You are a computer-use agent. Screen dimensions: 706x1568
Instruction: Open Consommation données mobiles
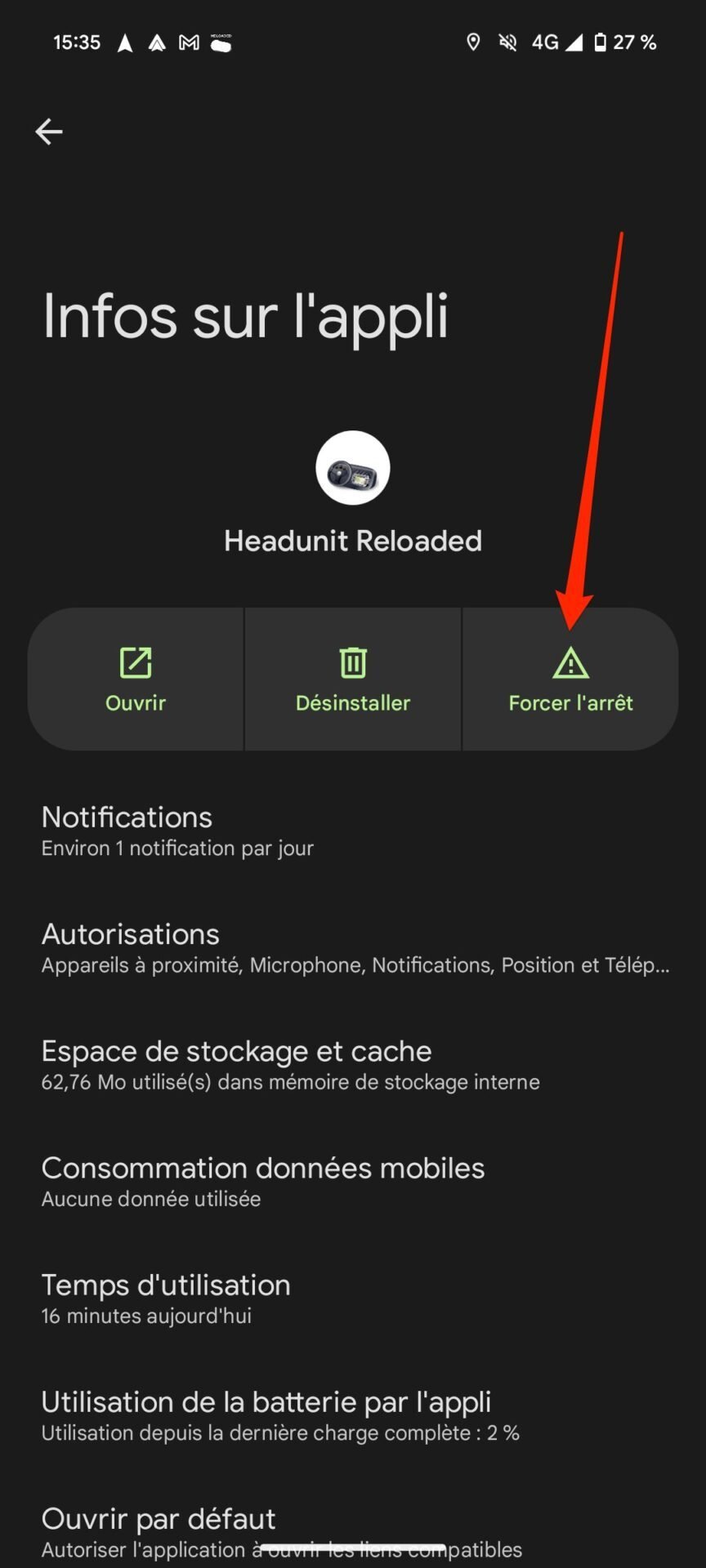coord(353,1182)
